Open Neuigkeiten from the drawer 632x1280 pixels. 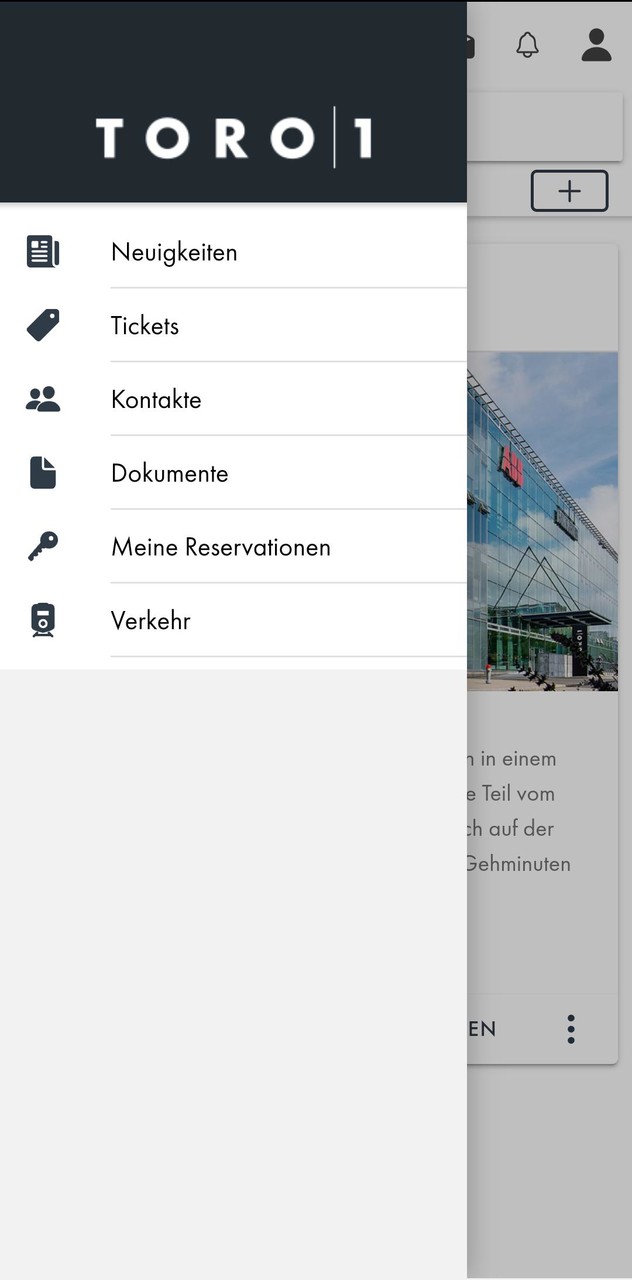pos(174,252)
